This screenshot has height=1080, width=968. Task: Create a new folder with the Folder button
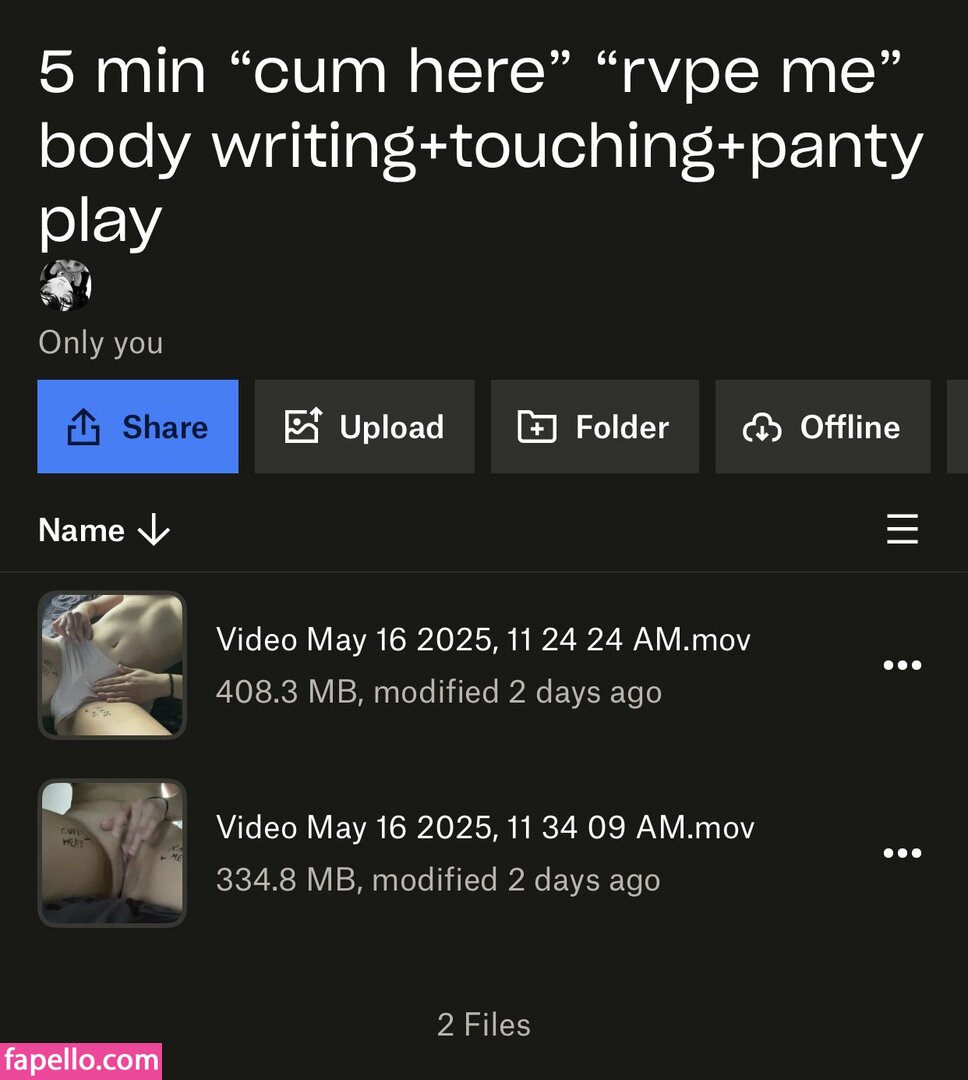[594, 427]
